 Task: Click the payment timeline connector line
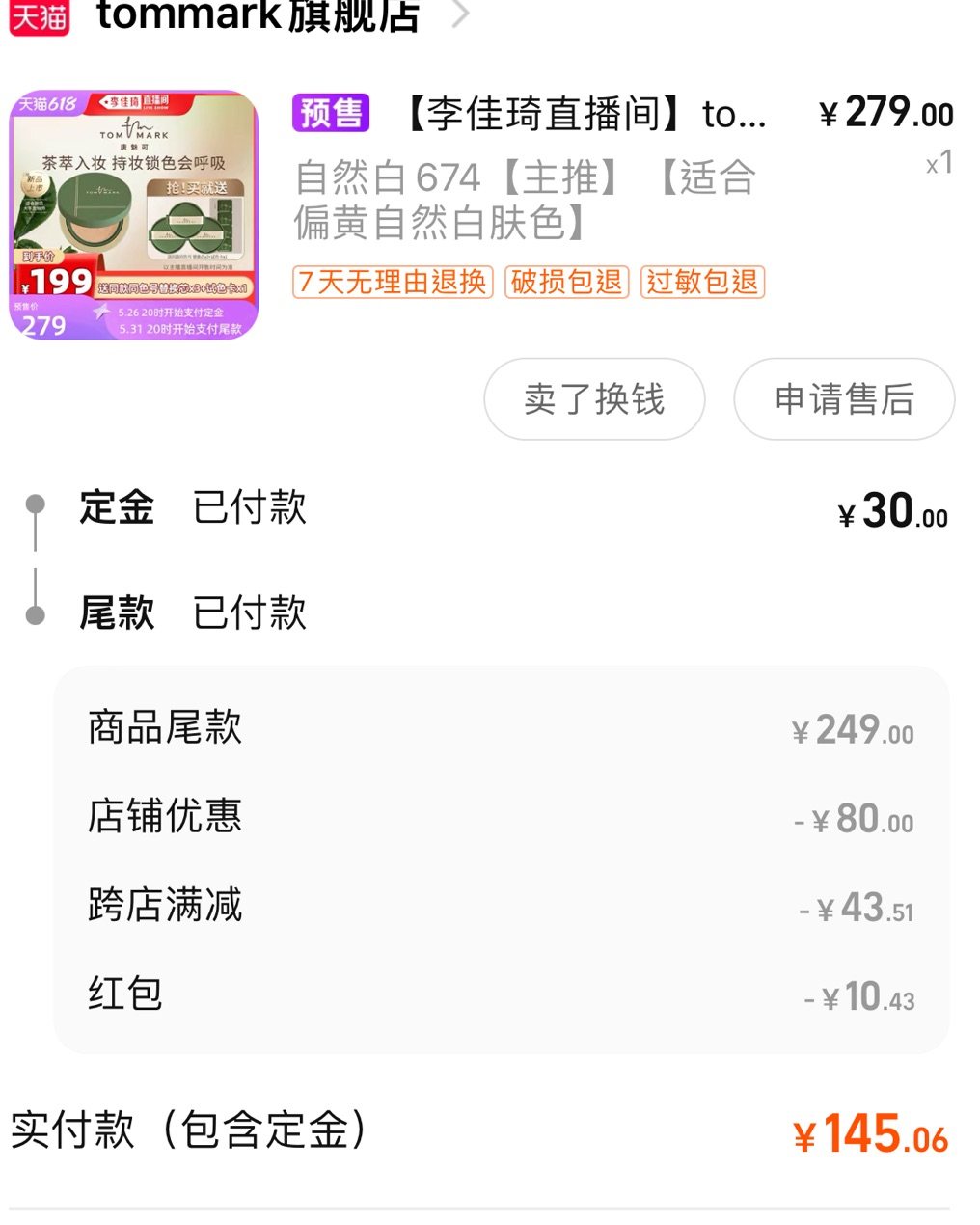point(38,559)
